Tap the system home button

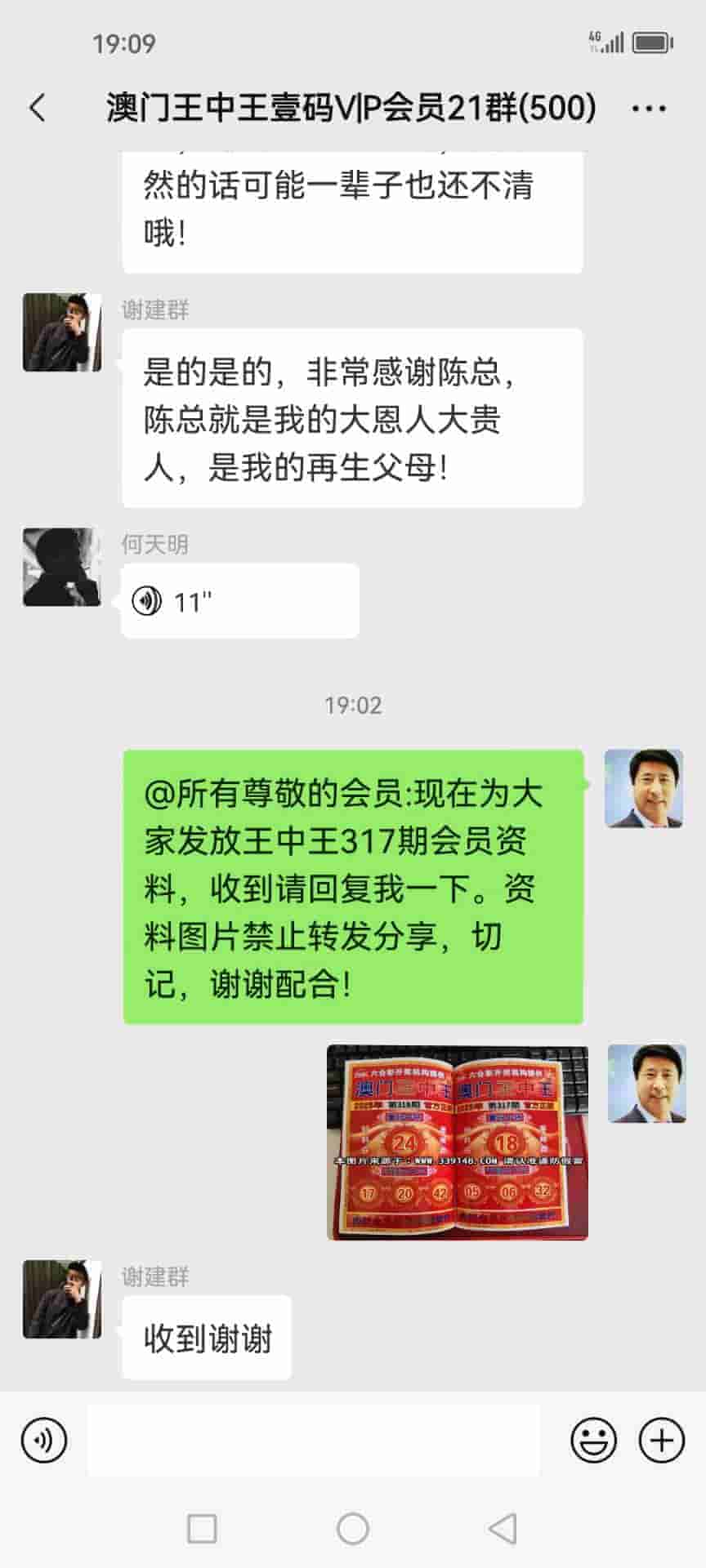click(353, 1528)
